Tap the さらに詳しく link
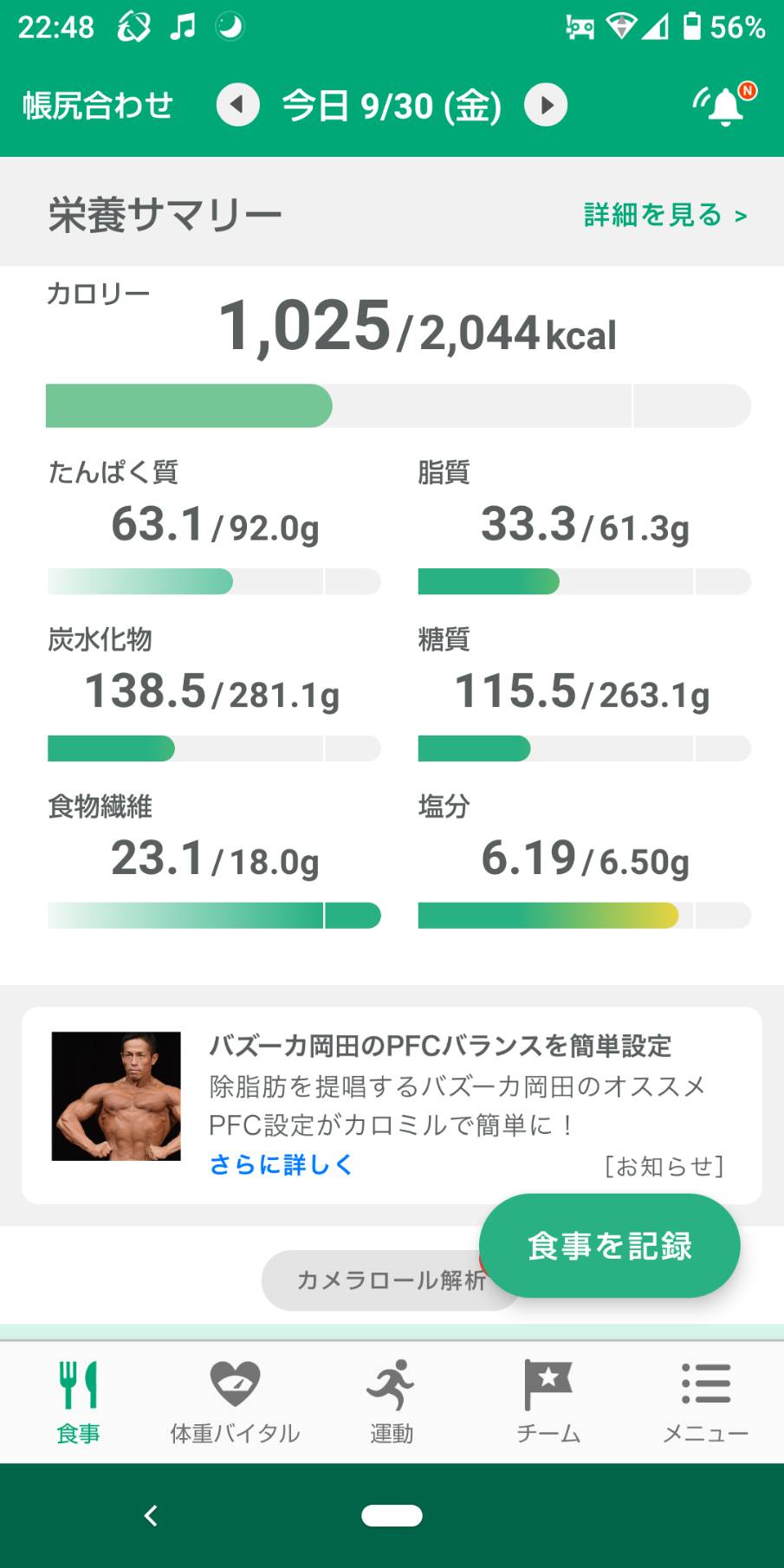The height and width of the screenshot is (1568, 784). [281, 1164]
